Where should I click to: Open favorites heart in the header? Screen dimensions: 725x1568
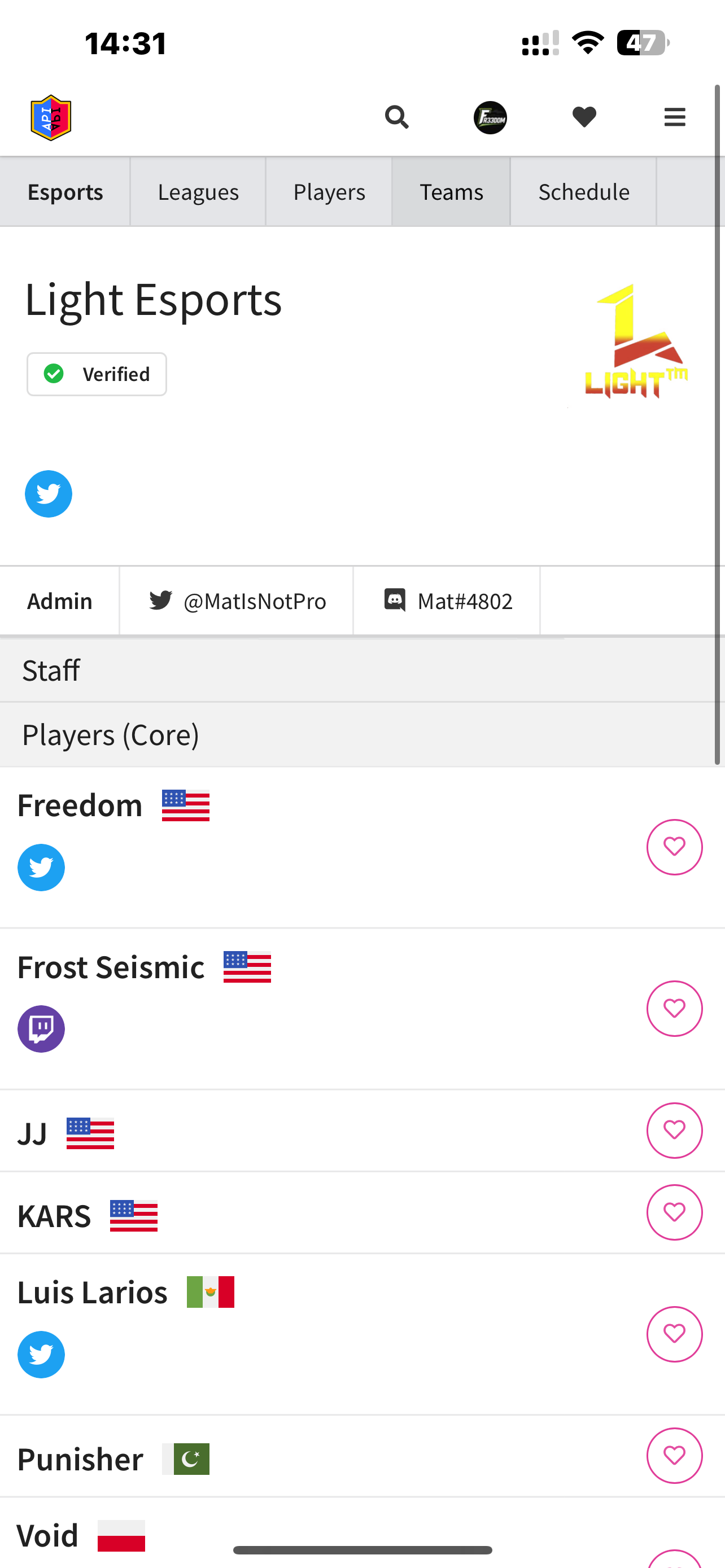point(584,117)
